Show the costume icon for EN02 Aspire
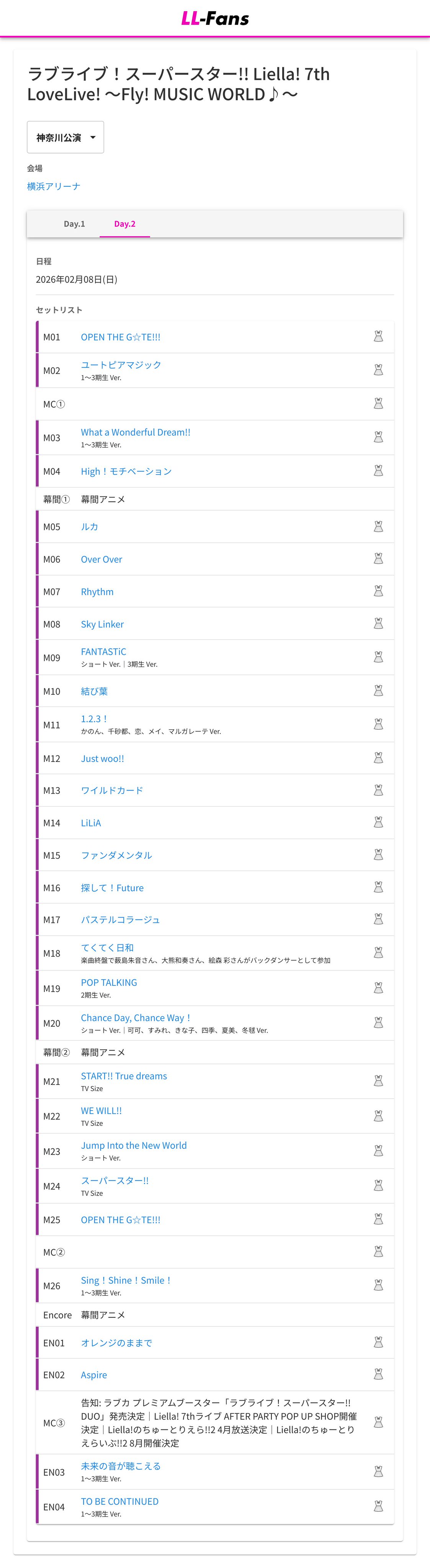Image resolution: width=430 pixels, height=1568 pixels. [x=378, y=1374]
